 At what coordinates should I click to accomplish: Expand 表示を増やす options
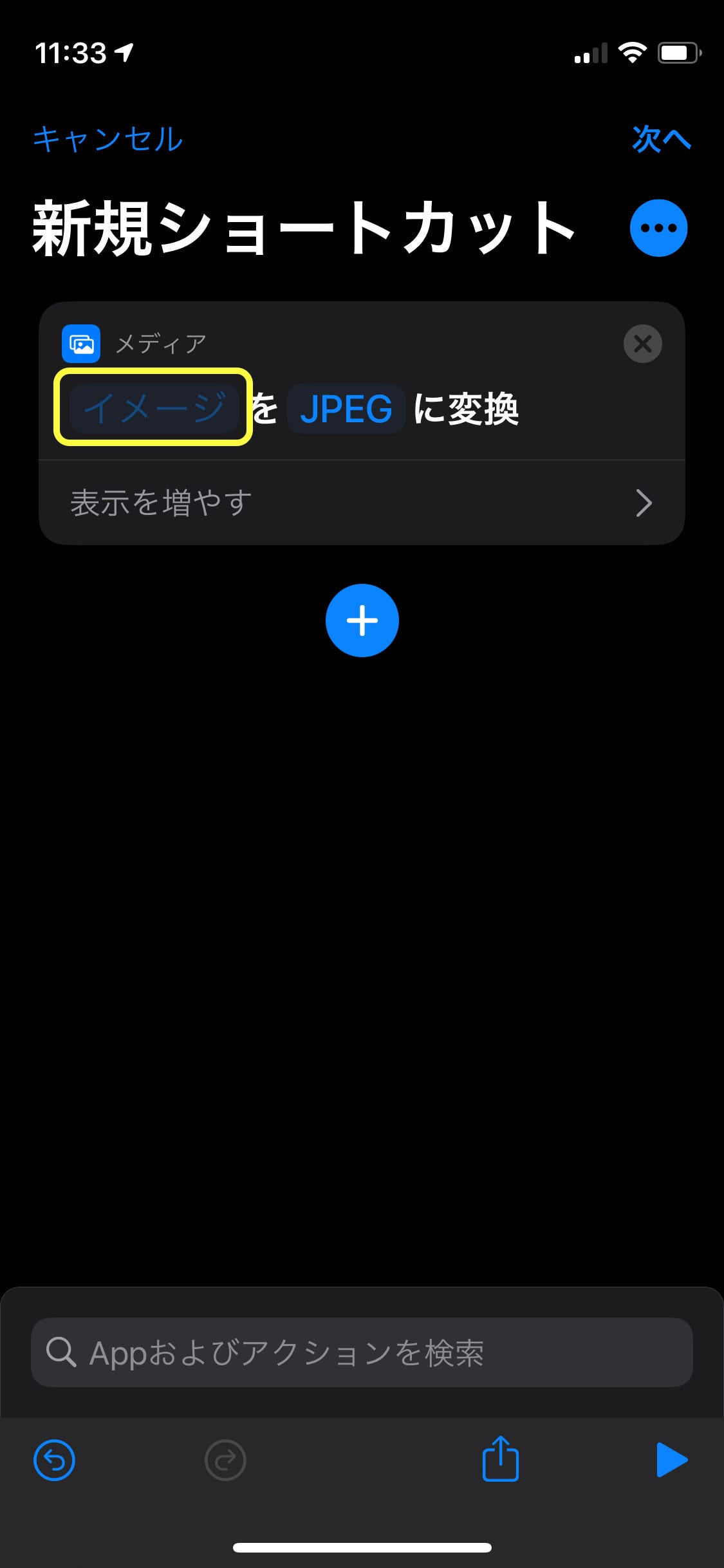pyautogui.click(x=362, y=503)
